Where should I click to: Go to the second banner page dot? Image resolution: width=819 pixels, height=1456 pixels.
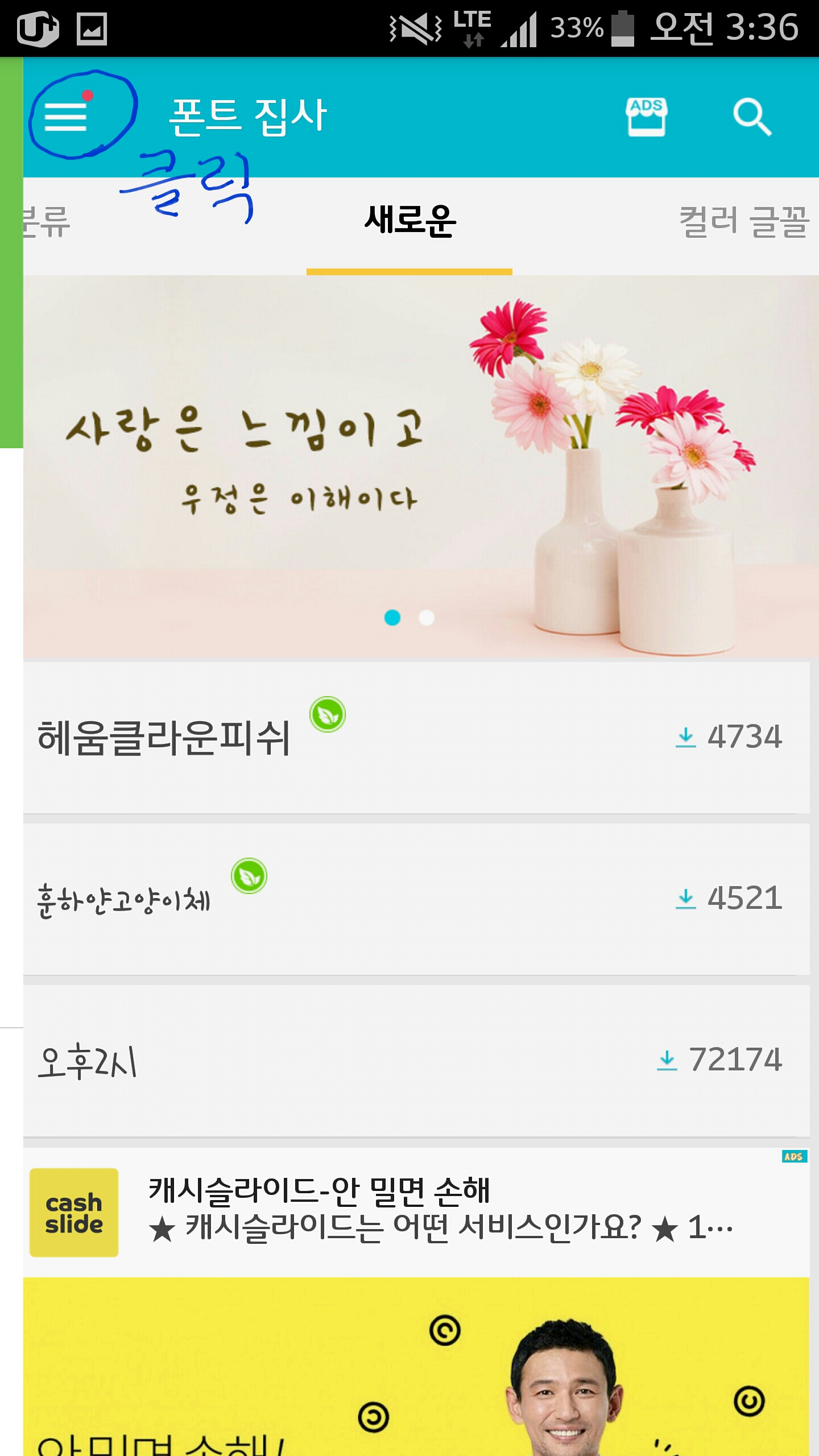427,618
